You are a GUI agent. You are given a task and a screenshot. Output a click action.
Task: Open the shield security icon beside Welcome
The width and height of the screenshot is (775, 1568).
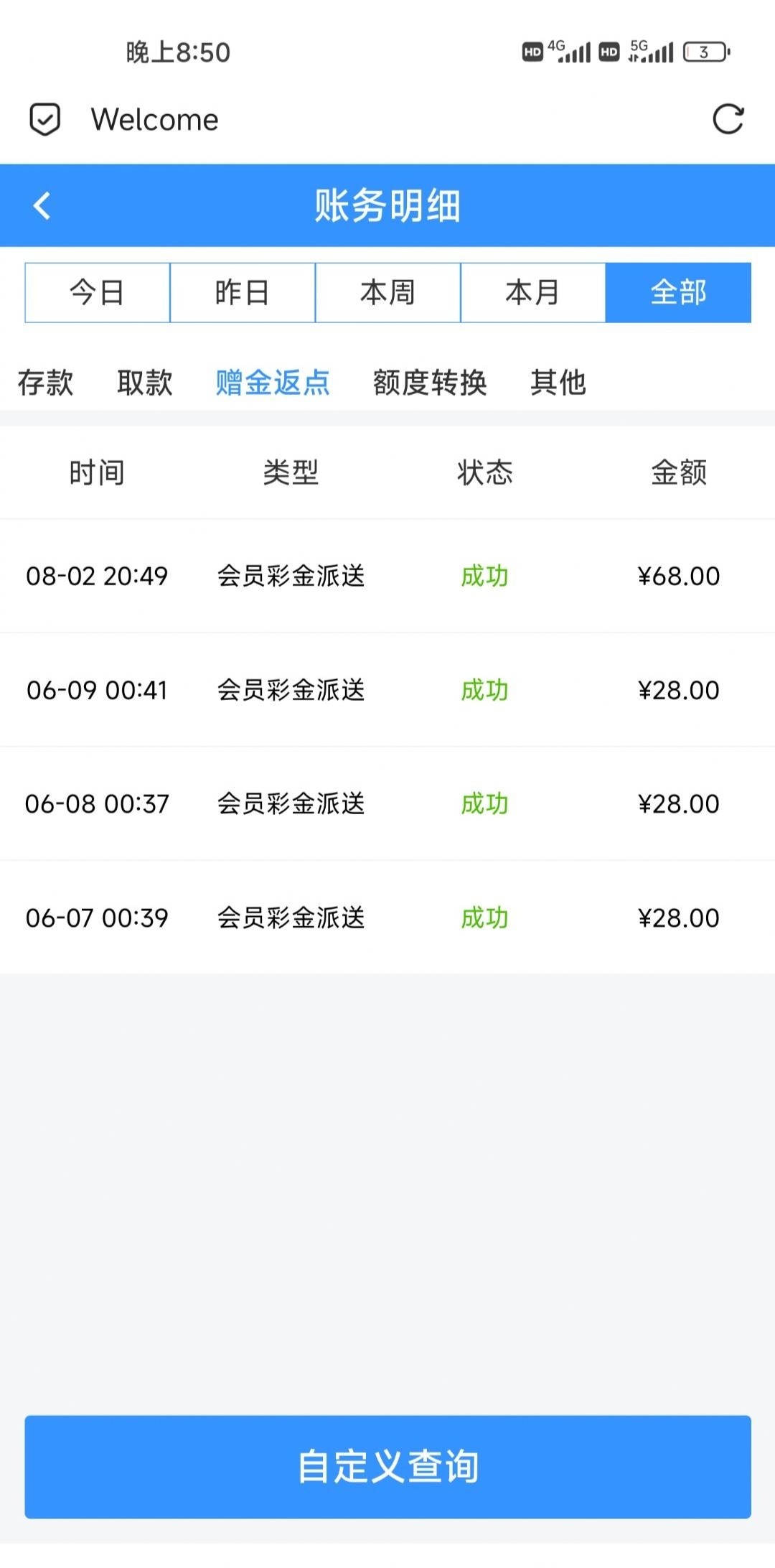click(44, 119)
